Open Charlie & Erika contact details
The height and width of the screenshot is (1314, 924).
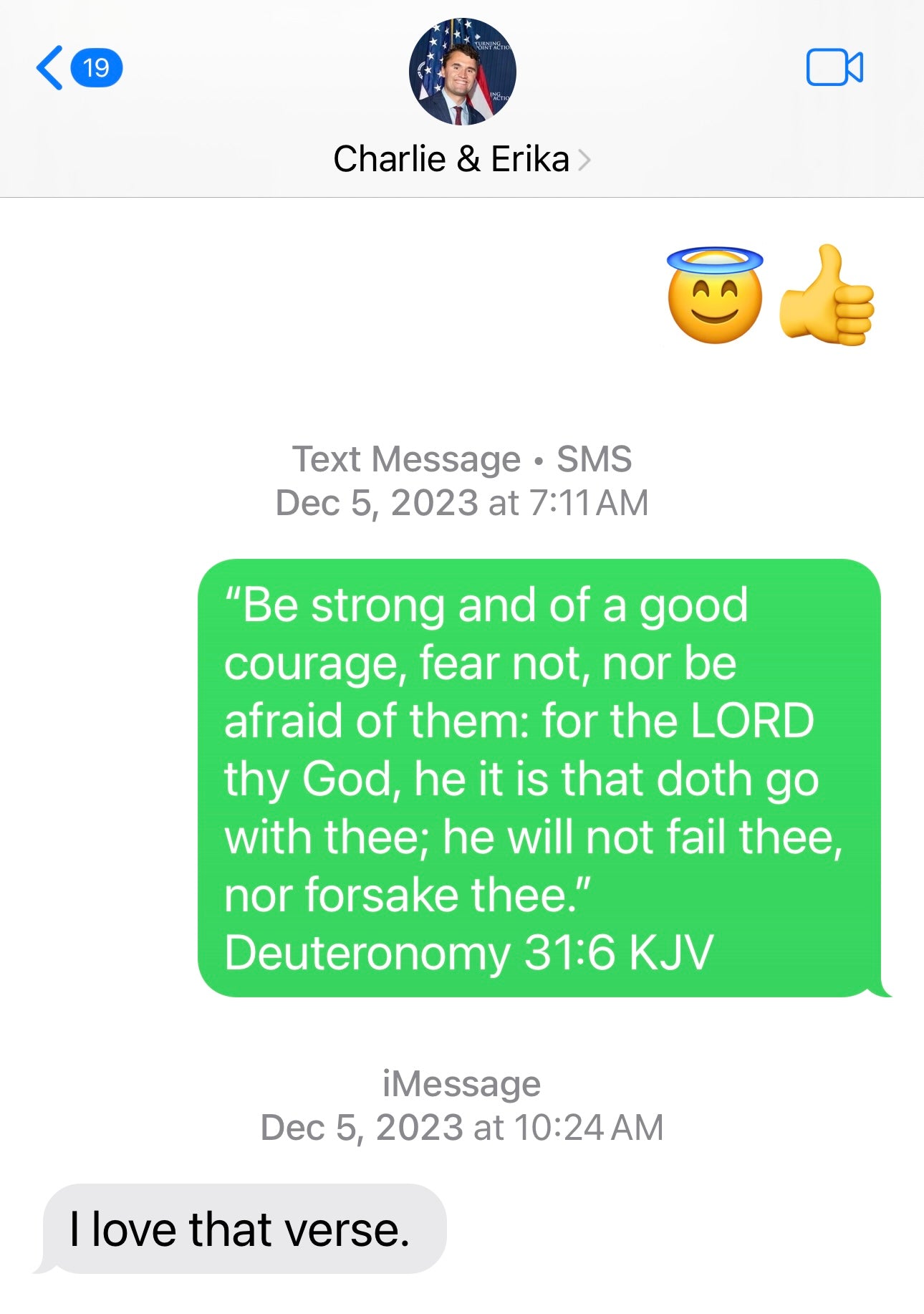click(461, 159)
